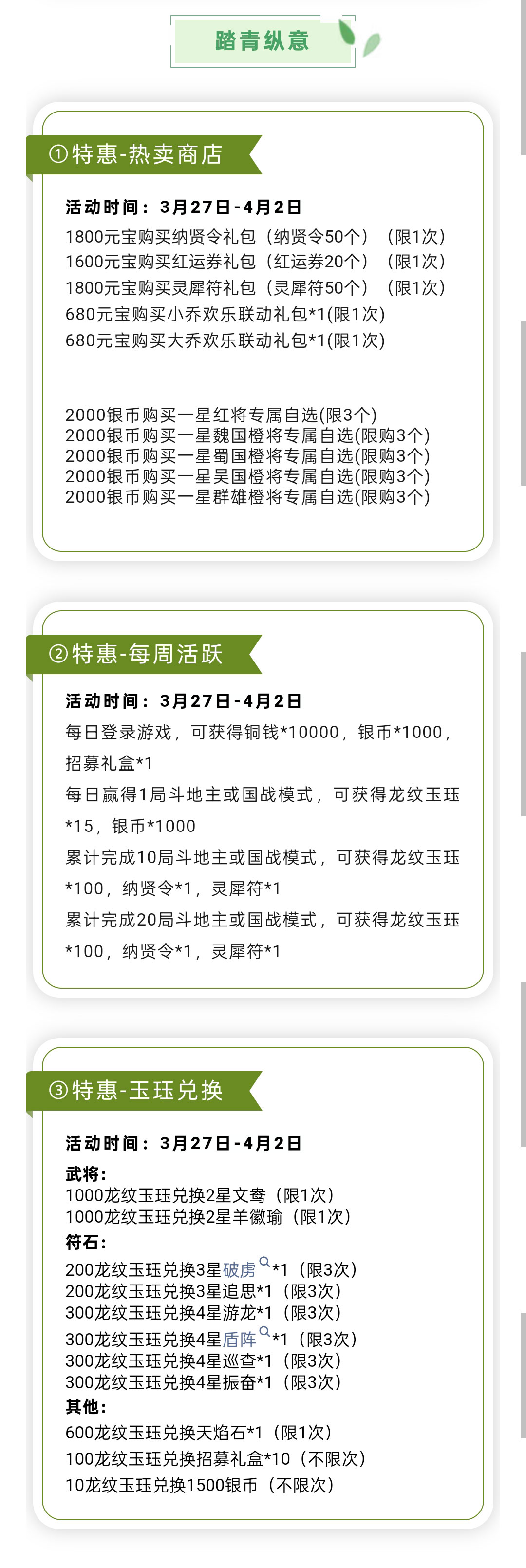Open the 破虏 search link
526x1568 pixels.
(x=239, y=1270)
